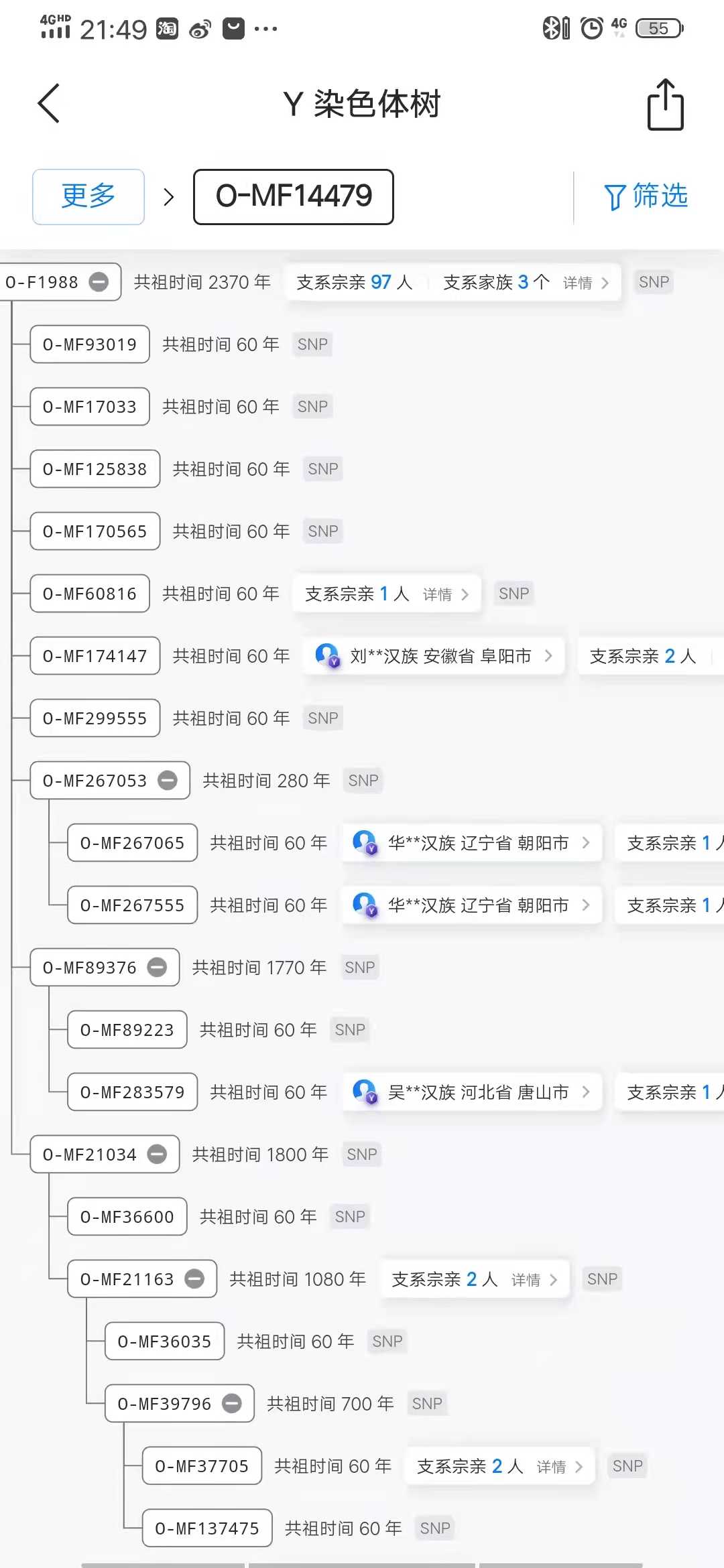Select the O-MF14479 breadcrumb
The height and width of the screenshot is (1568, 724).
(x=293, y=196)
